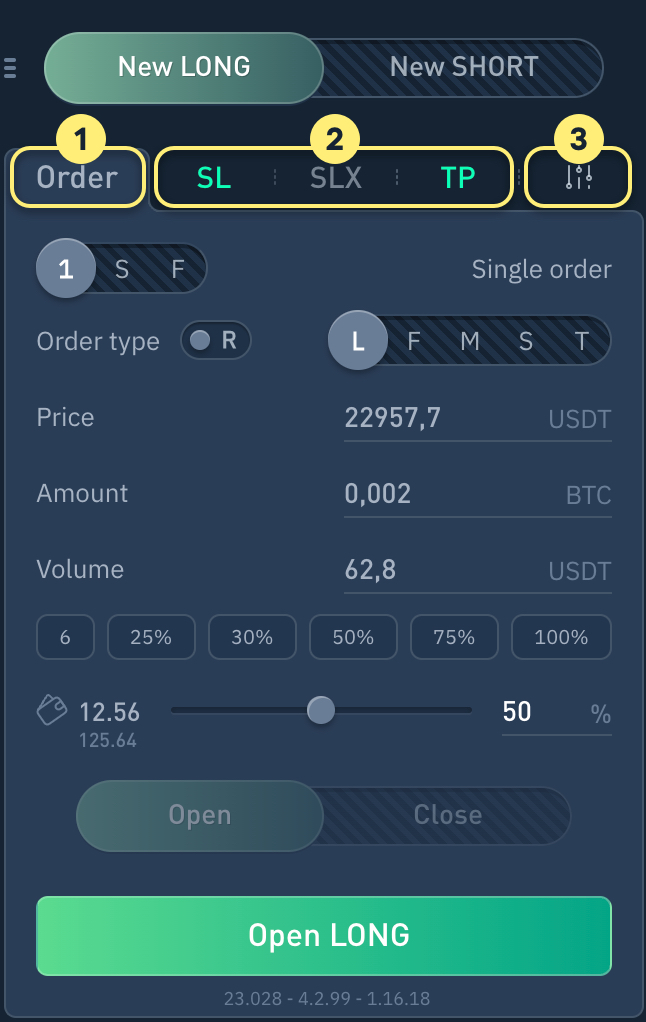The width and height of the screenshot is (646, 1022).
Task: Open the SLX tab
Action: coord(335,178)
